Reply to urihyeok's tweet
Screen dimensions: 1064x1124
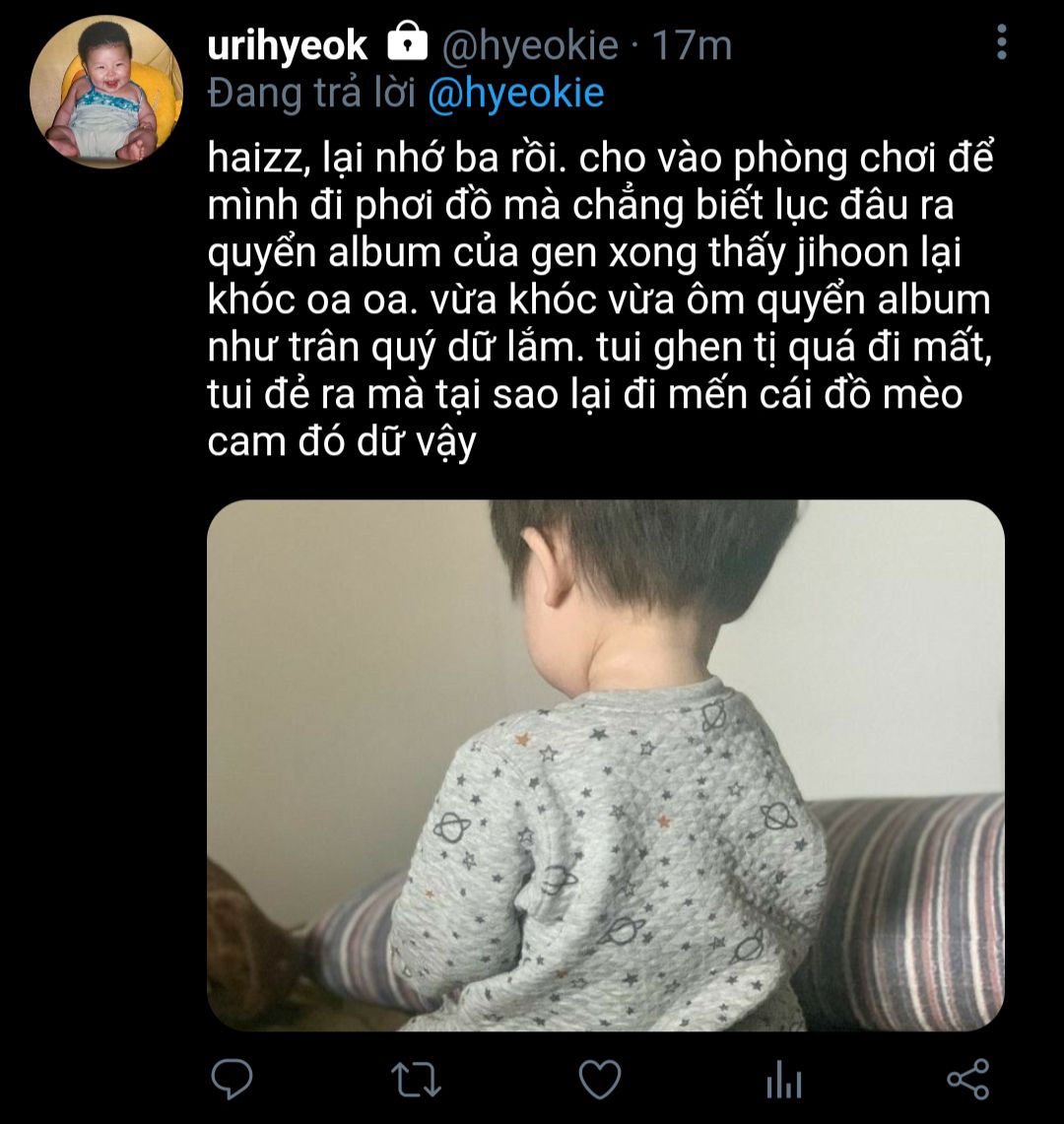click(233, 1080)
